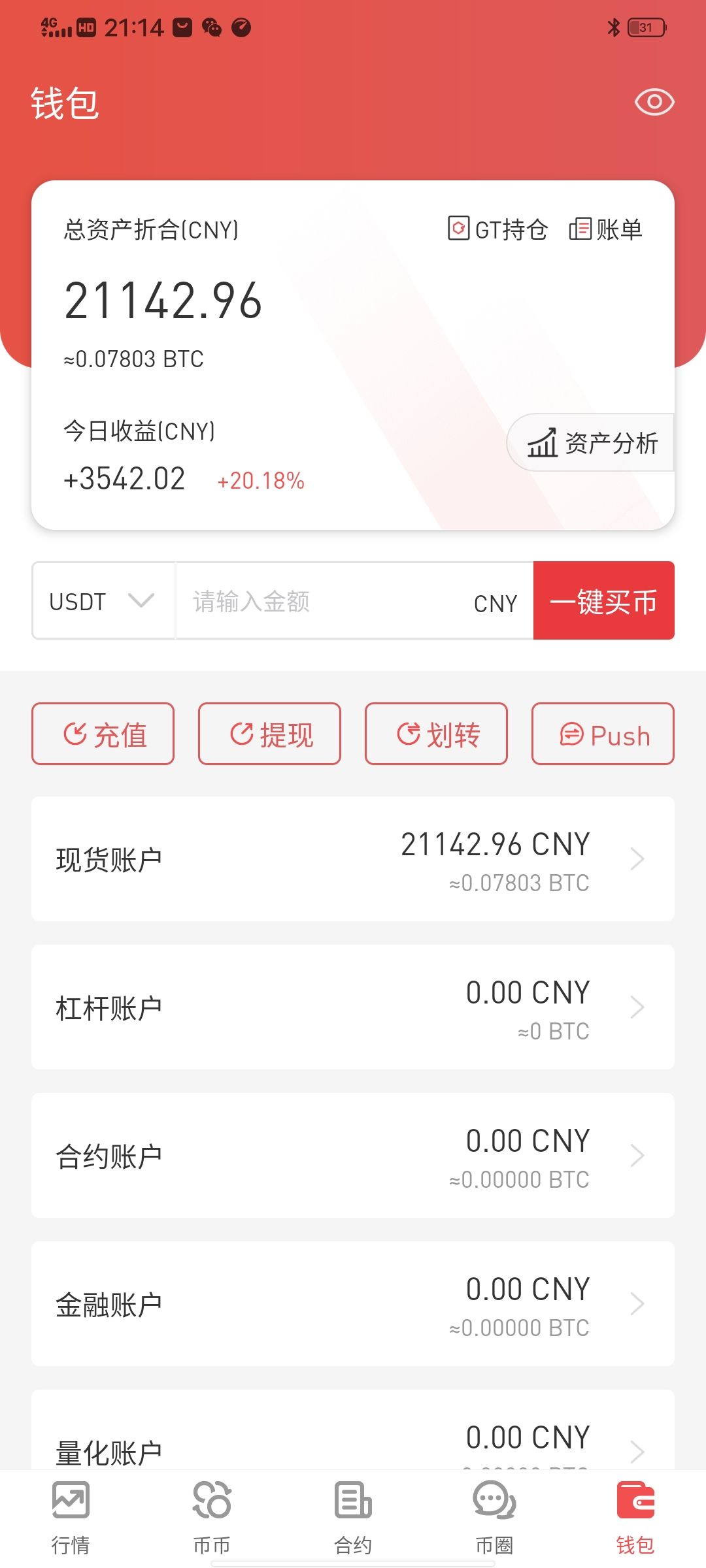
Task: Open the 量化账户 quant account row
Action: [353, 1444]
